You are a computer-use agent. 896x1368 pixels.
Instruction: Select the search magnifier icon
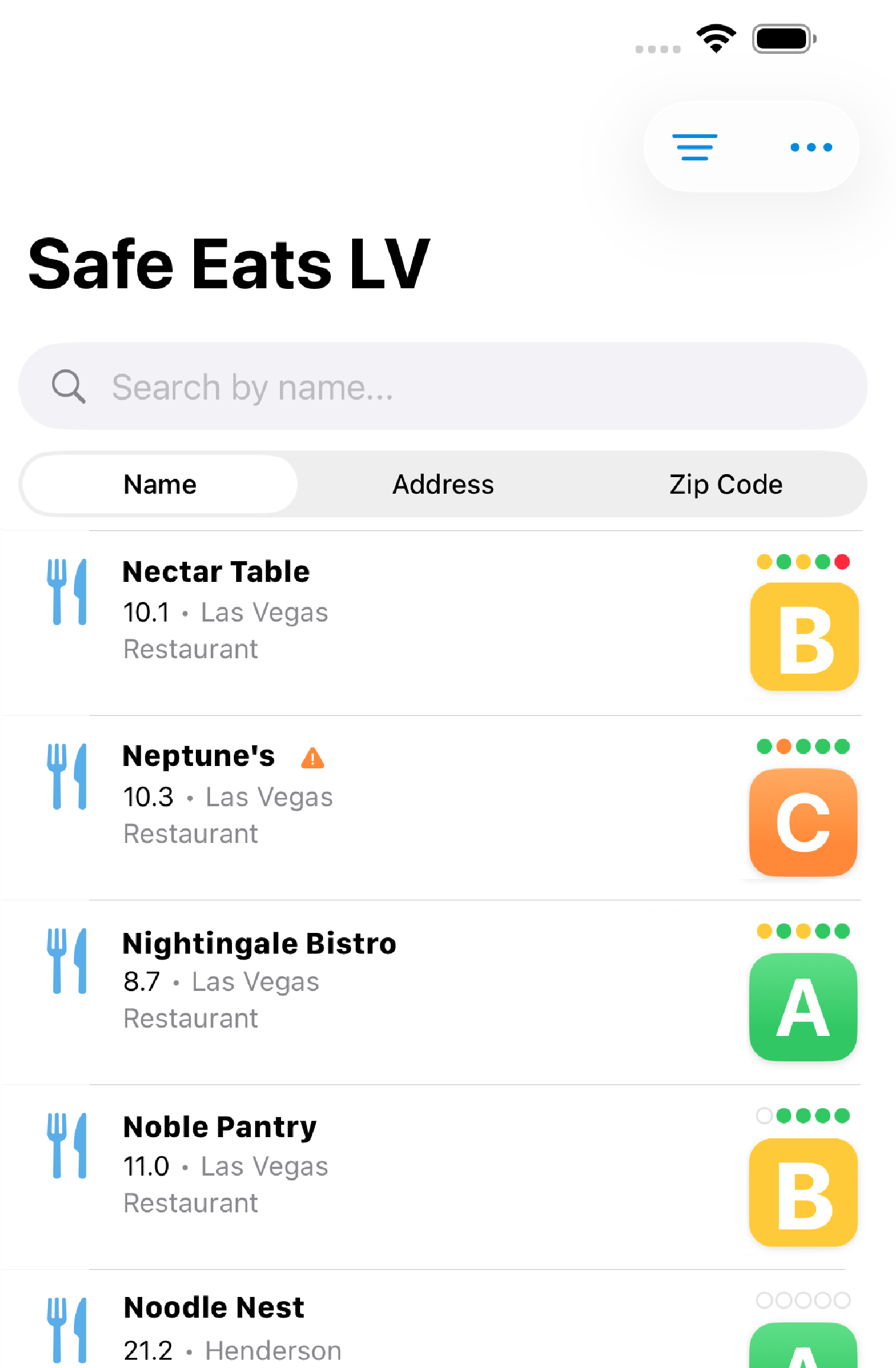[x=68, y=386]
